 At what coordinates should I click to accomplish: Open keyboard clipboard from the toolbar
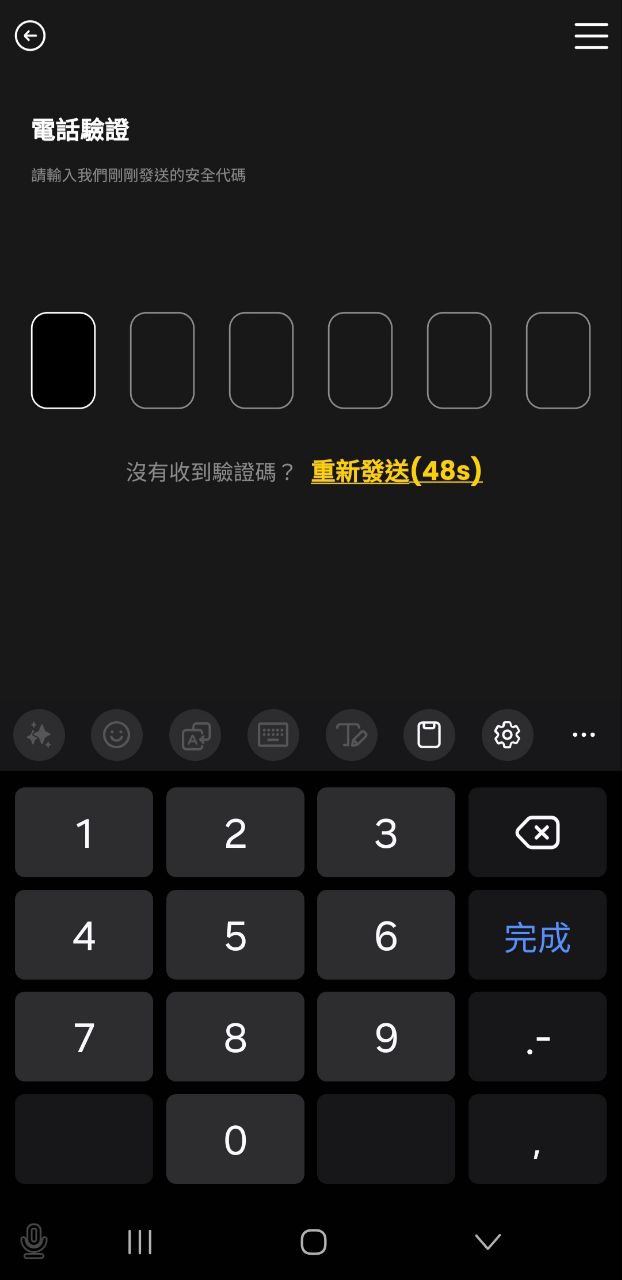click(x=429, y=735)
